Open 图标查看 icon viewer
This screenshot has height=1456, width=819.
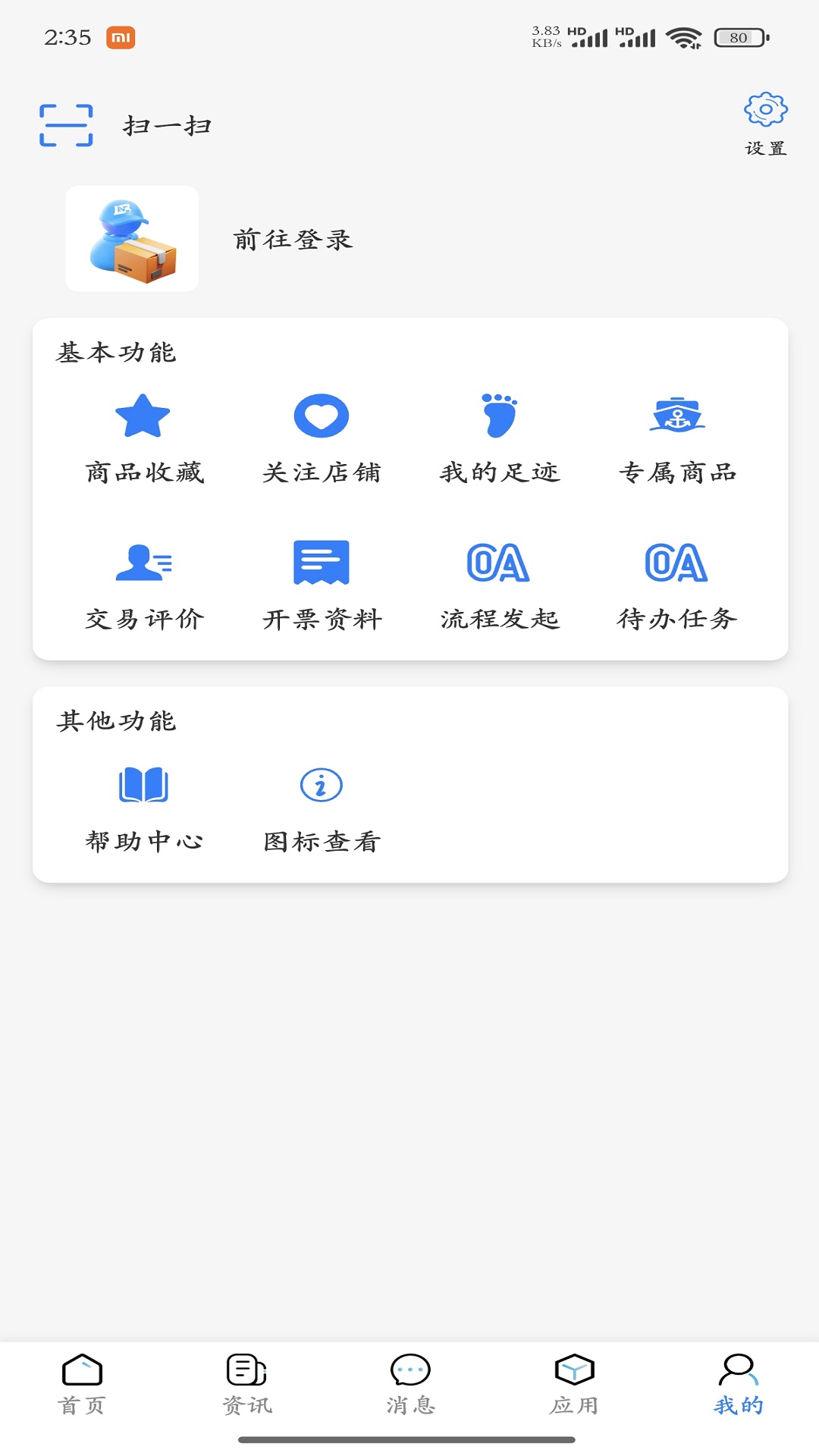(x=322, y=809)
